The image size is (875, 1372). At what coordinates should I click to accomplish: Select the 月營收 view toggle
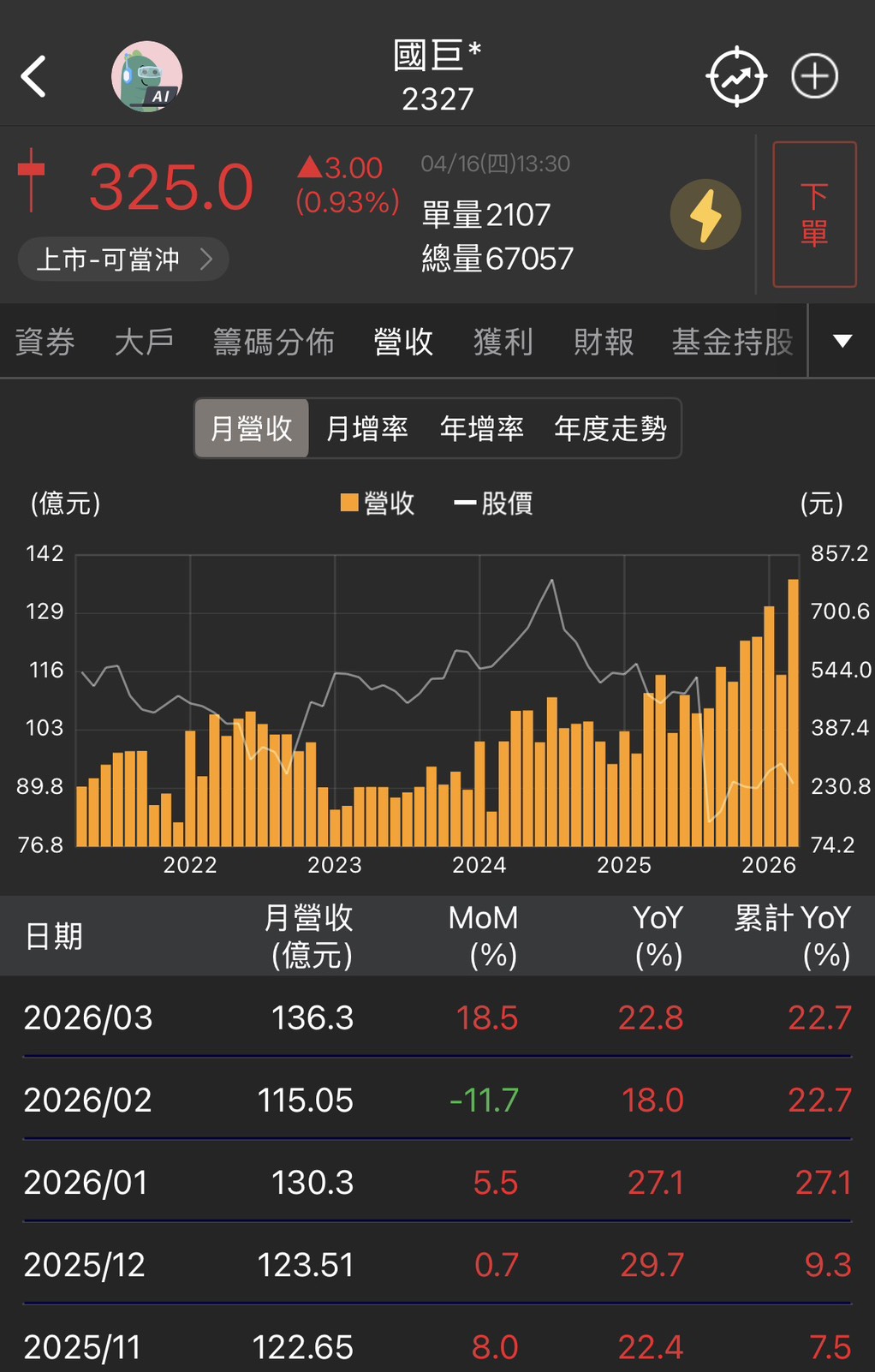coord(251,428)
